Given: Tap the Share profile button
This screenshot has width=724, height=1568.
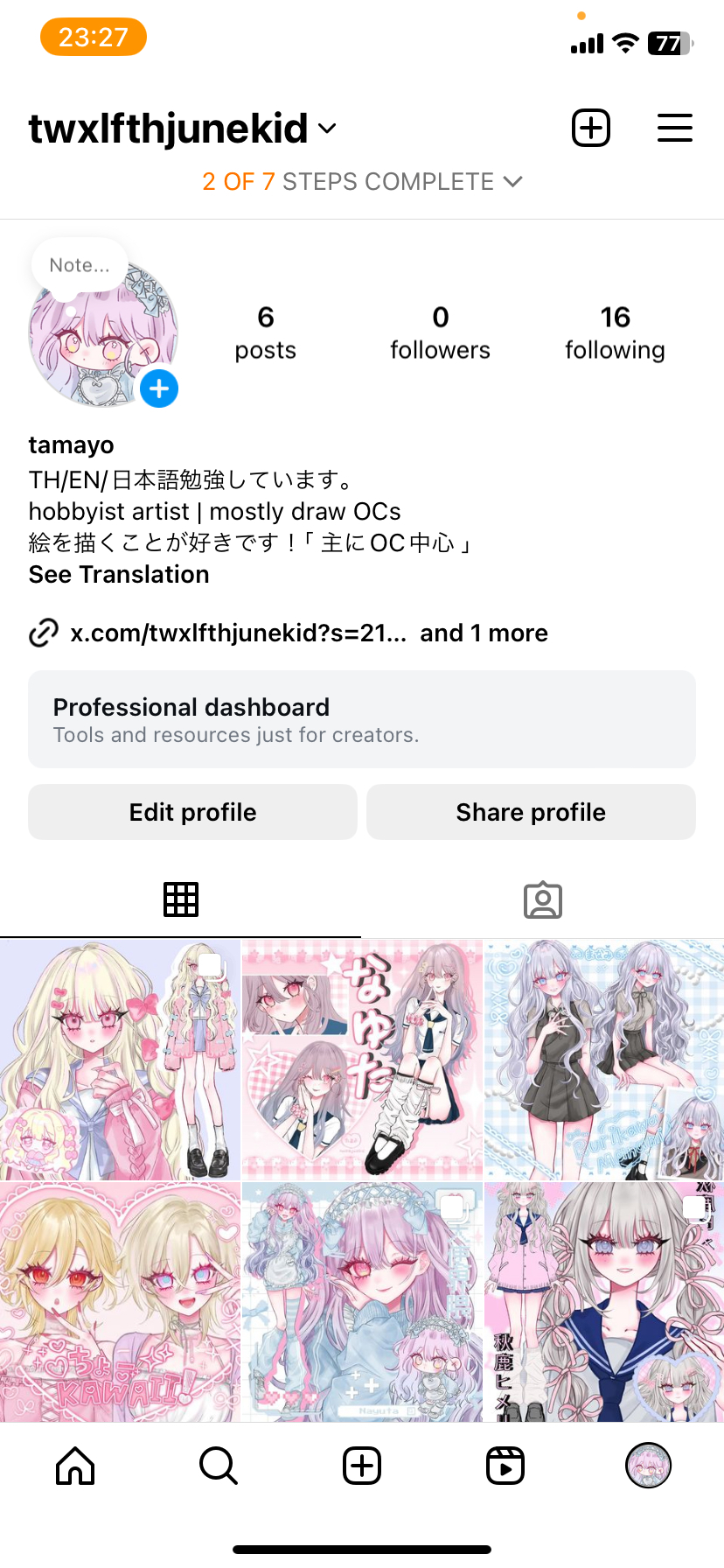Looking at the screenshot, I should pos(531,812).
